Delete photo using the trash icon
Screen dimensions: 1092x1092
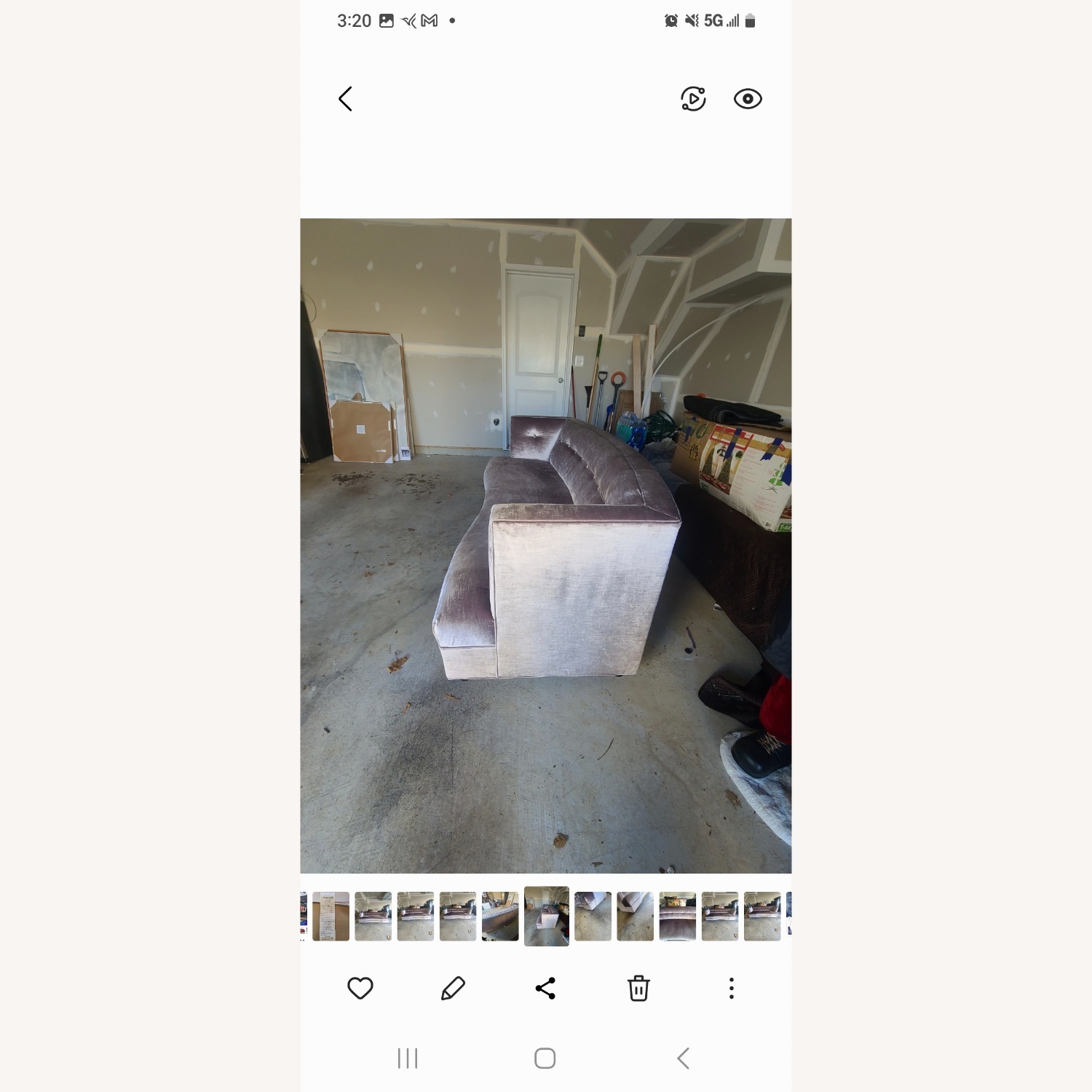pyautogui.click(x=638, y=988)
